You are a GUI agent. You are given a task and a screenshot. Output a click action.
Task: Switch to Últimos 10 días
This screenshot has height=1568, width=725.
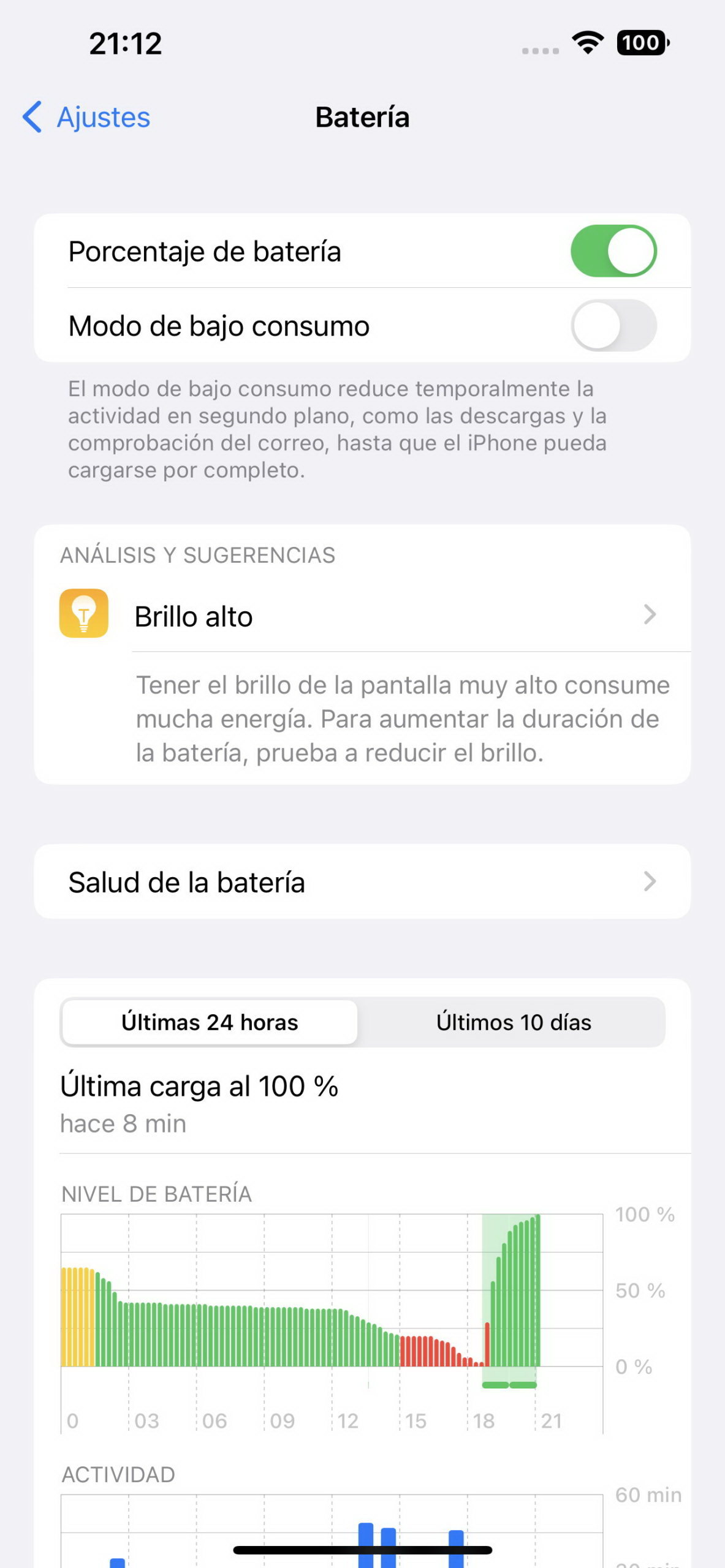(514, 1022)
